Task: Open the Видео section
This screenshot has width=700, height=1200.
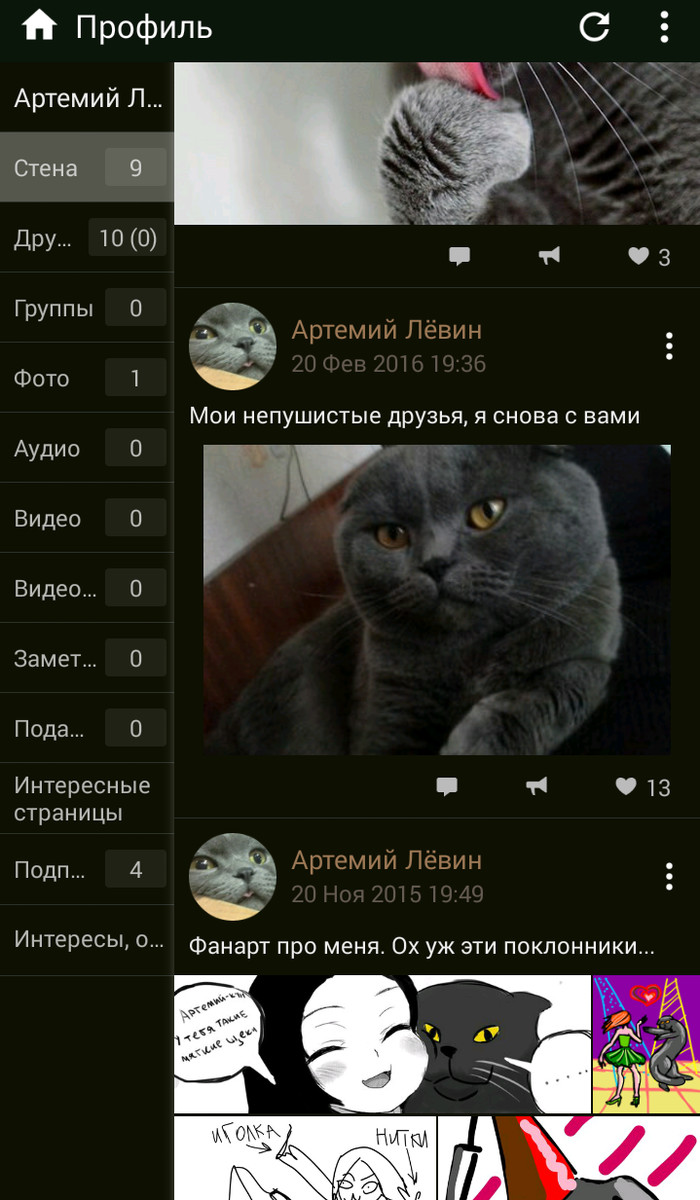Action: (x=86, y=518)
